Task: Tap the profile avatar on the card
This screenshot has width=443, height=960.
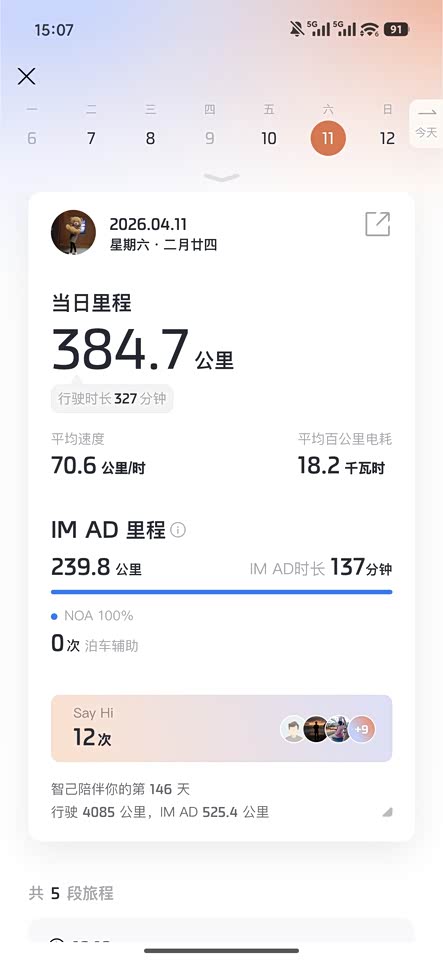Action: pos(73,233)
